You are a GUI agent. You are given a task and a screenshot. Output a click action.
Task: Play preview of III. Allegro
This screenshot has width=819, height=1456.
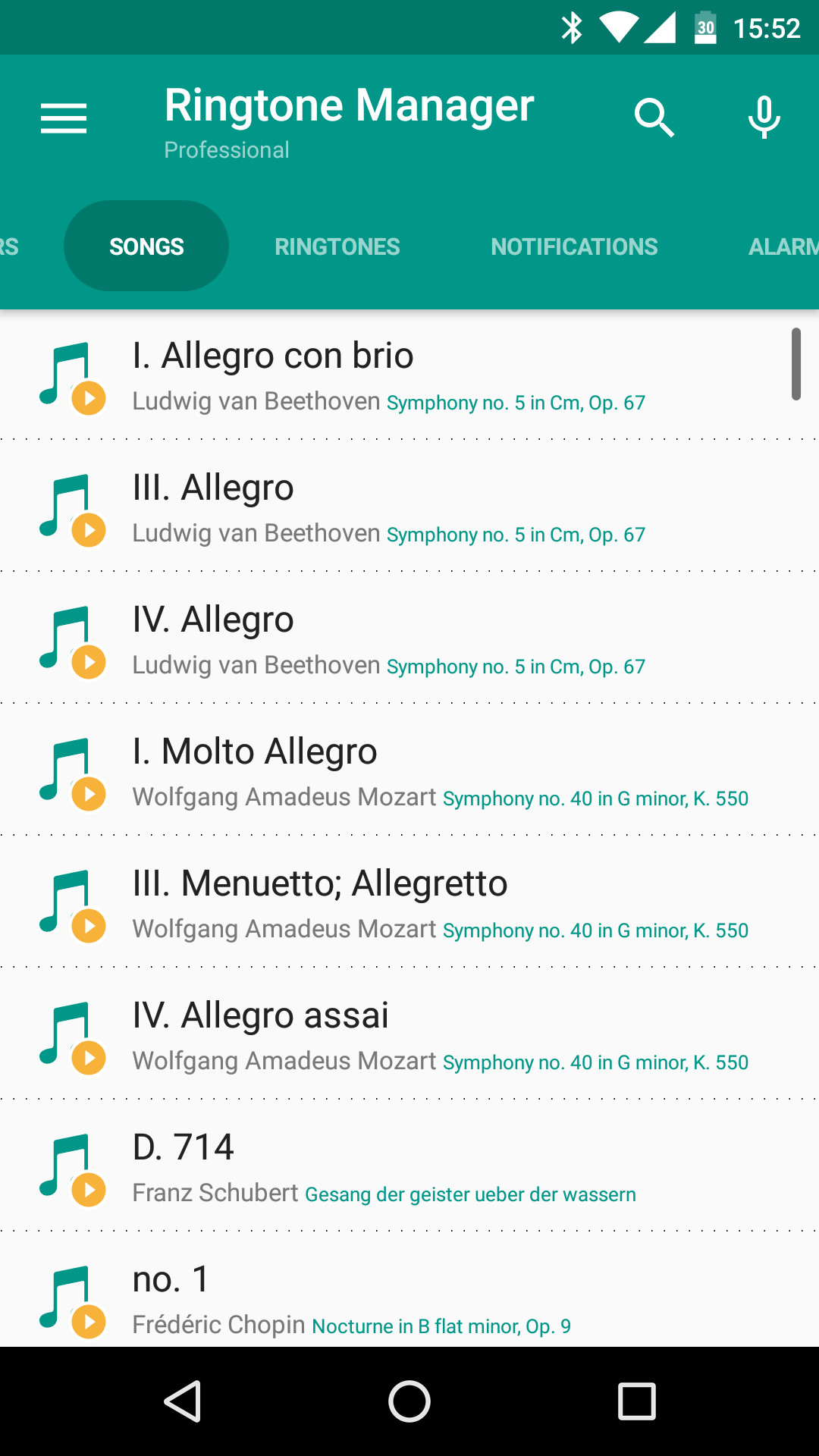(x=89, y=530)
